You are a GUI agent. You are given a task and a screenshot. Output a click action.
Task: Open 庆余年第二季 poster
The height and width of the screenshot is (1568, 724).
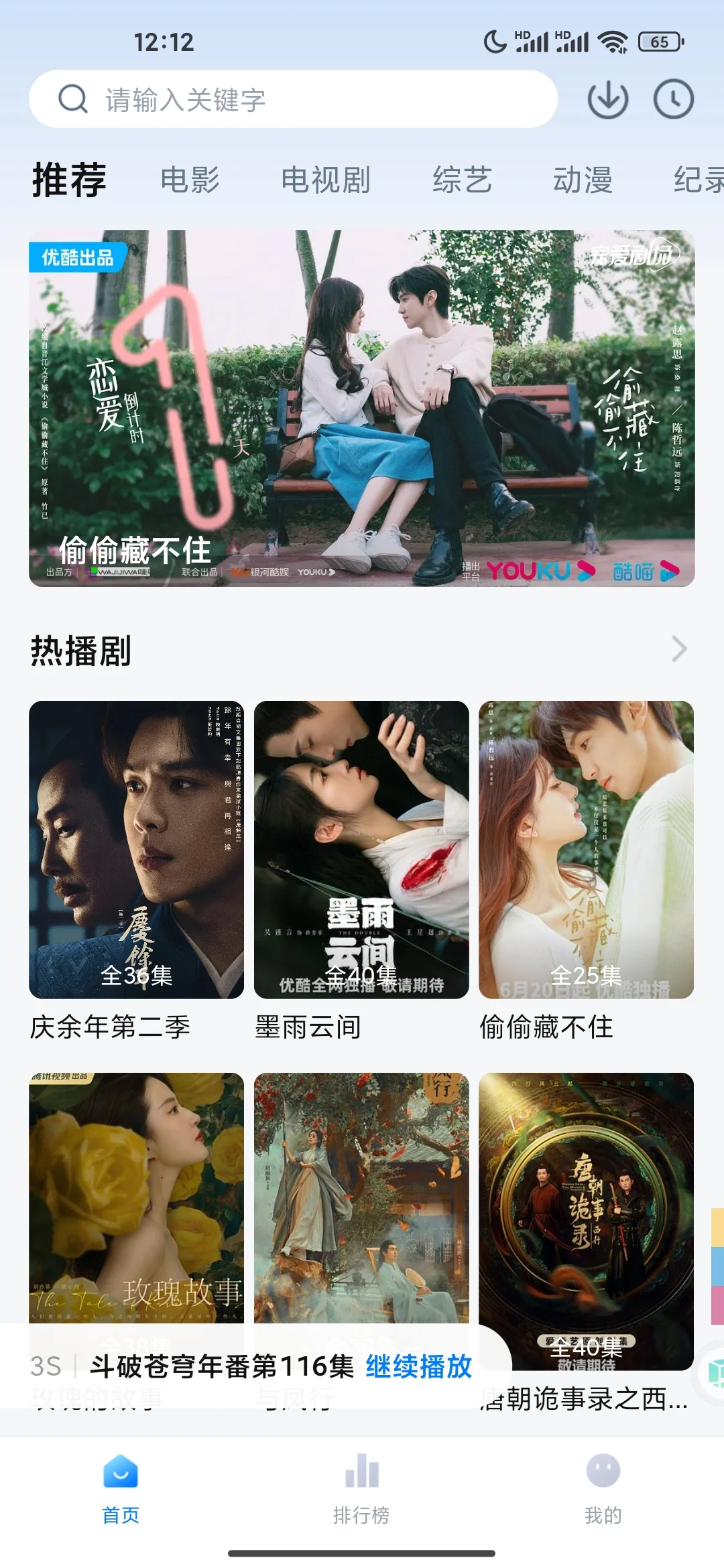click(x=136, y=850)
